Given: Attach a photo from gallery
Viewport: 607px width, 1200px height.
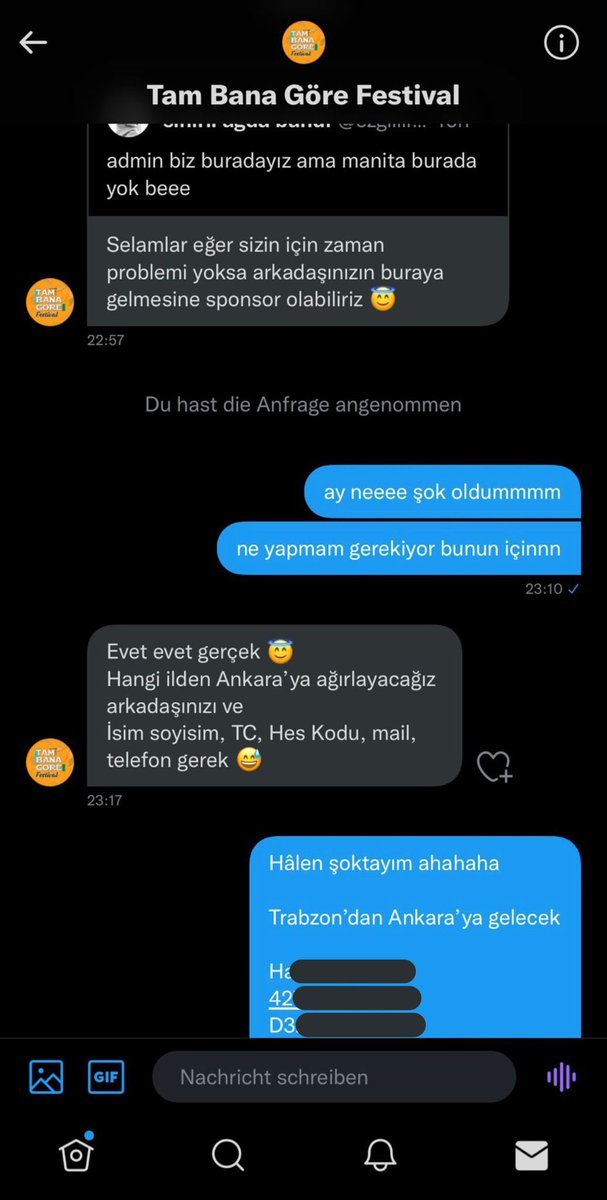Looking at the screenshot, I should [x=46, y=1076].
